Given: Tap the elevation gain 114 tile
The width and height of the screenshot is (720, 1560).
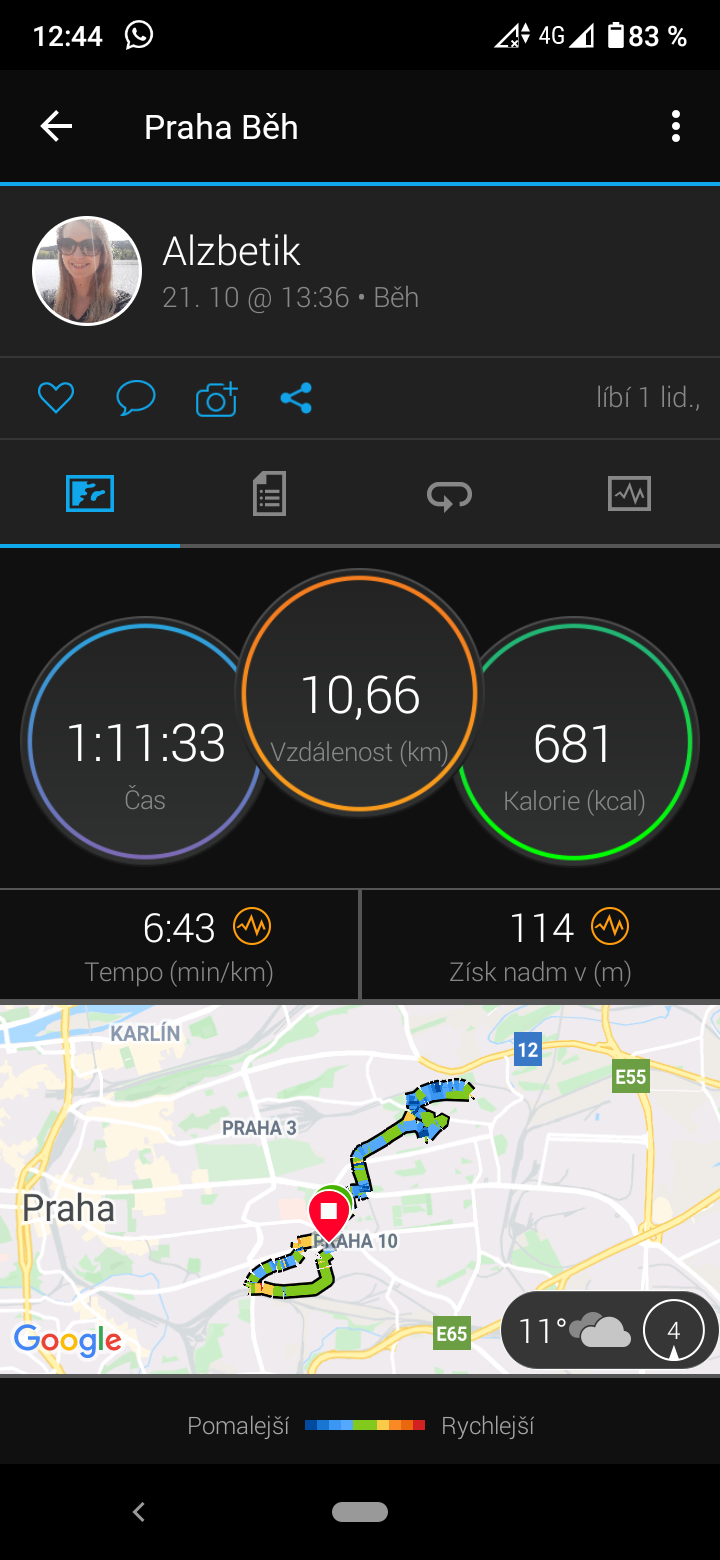Looking at the screenshot, I should click(x=541, y=945).
